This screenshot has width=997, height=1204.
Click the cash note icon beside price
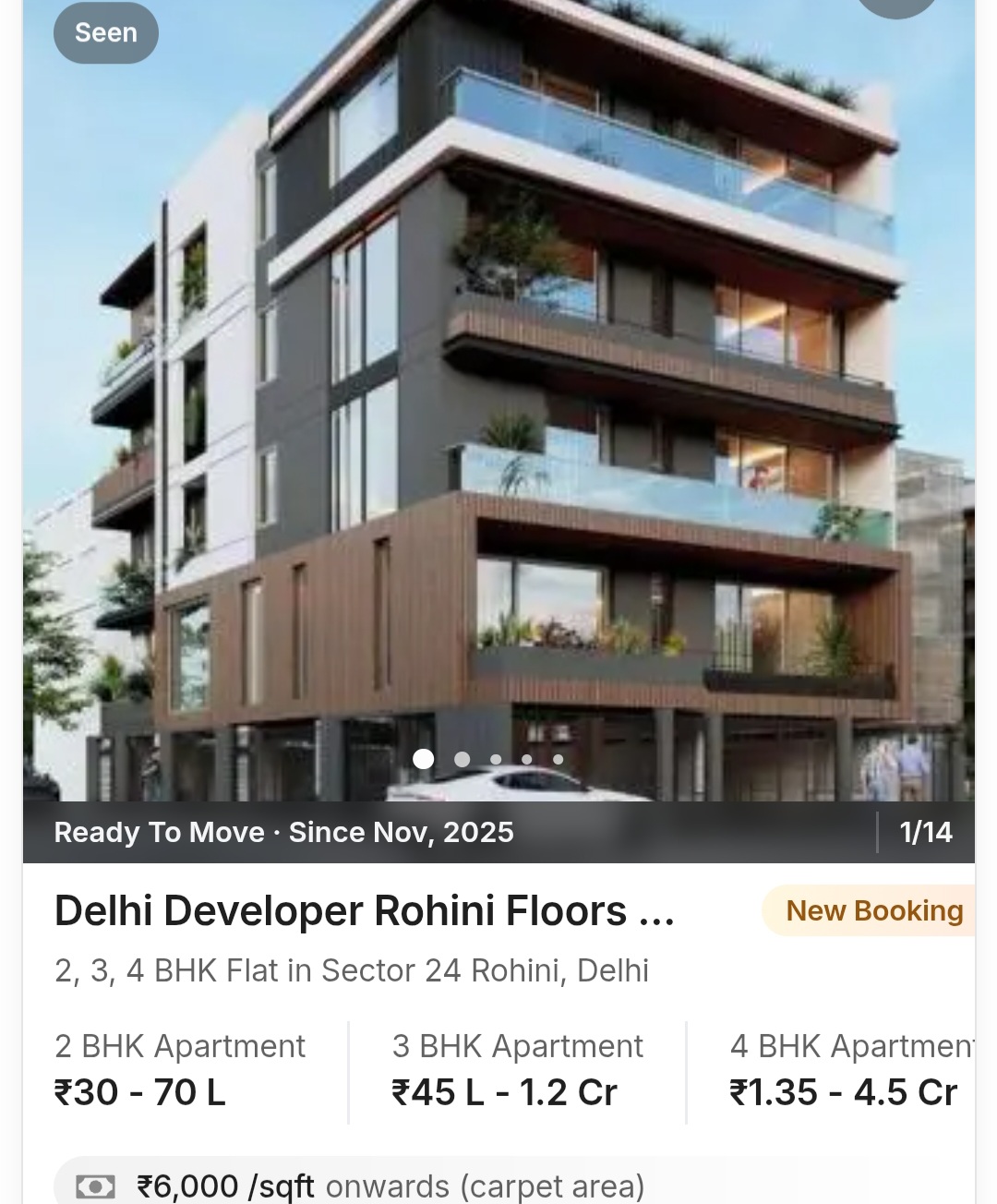96,1185
